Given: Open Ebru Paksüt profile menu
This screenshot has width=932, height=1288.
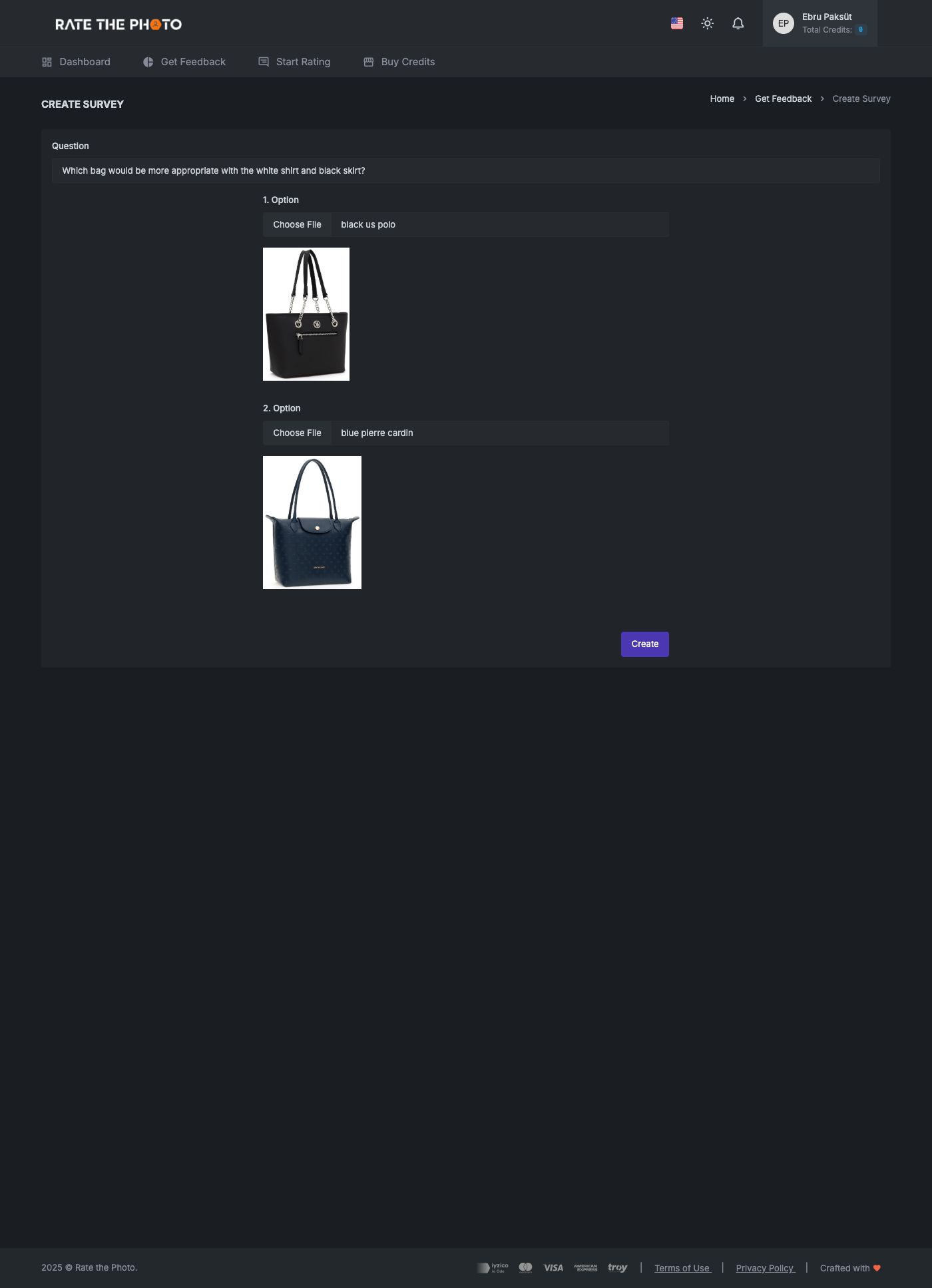Looking at the screenshot, I should click(819, 23).
